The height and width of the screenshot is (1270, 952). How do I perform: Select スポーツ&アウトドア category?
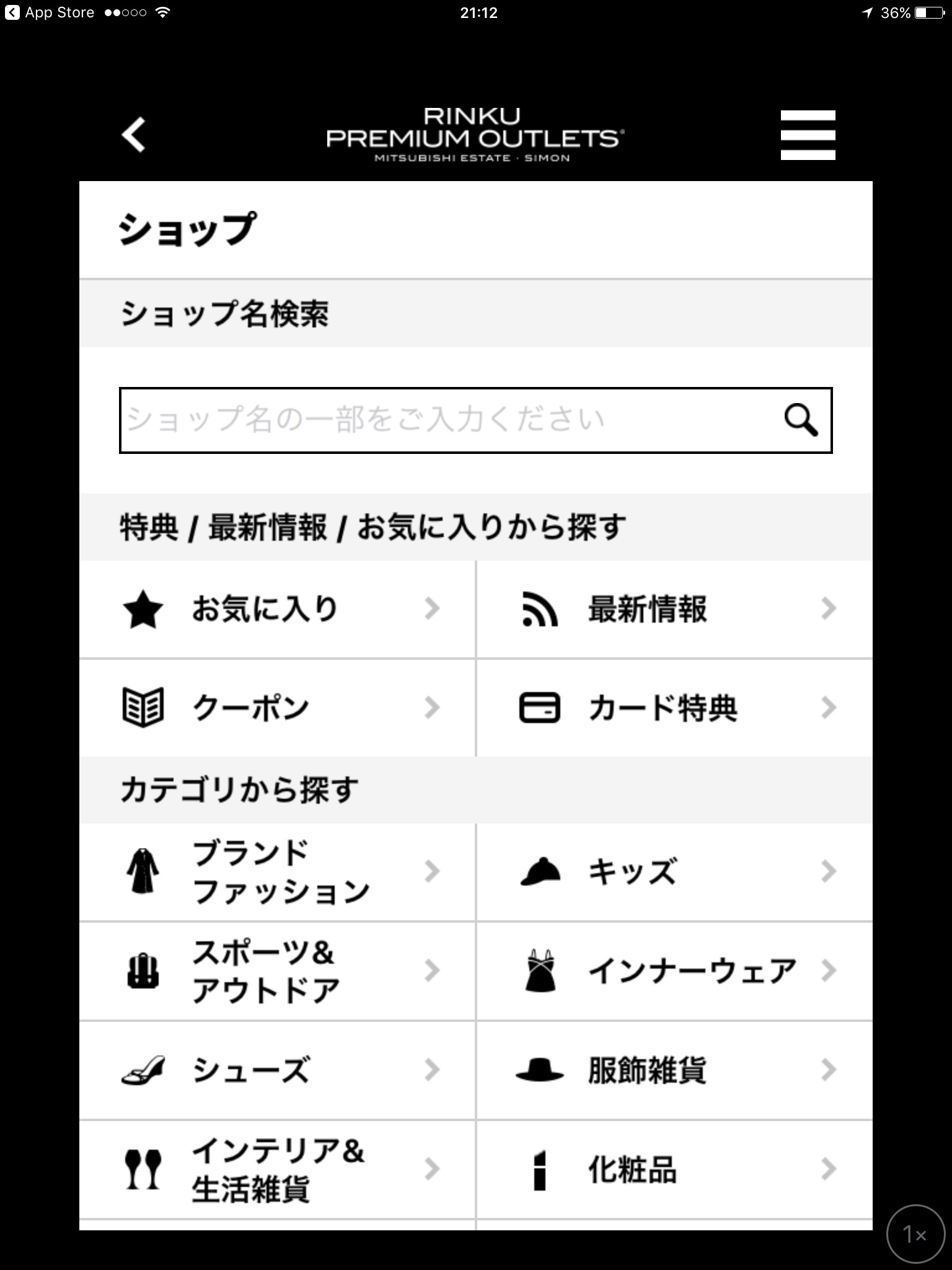pyautogui.click(x=277, y=971)
